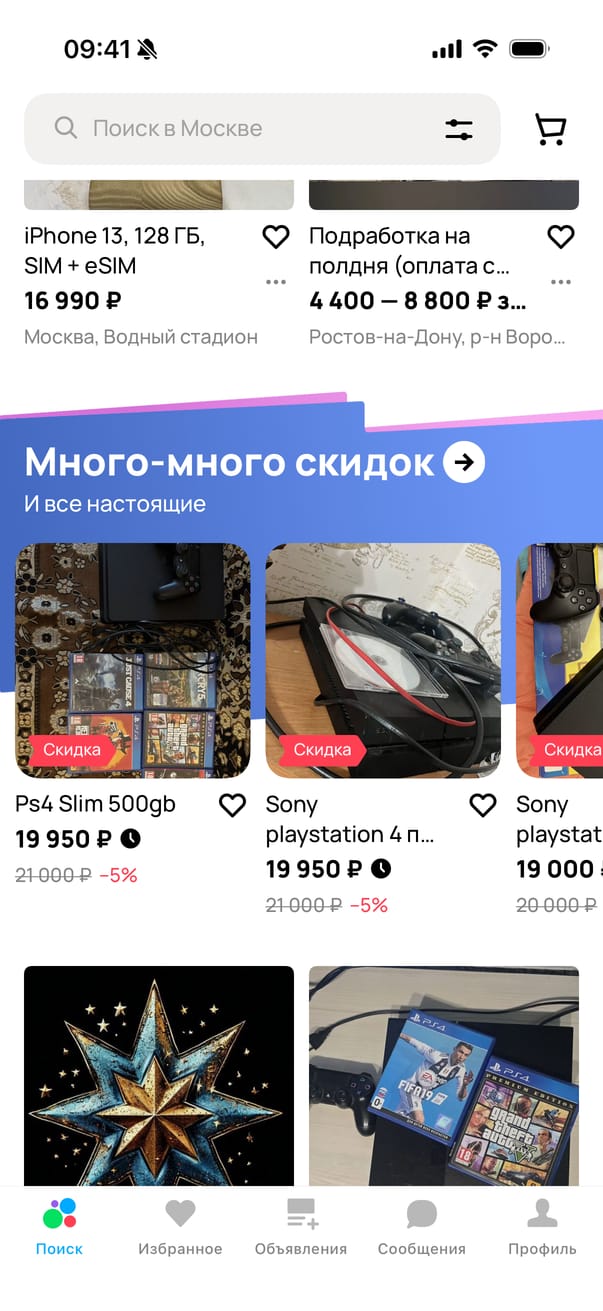Open search filters icon
The image size is (603, 1311).
(x=459, y=129)
